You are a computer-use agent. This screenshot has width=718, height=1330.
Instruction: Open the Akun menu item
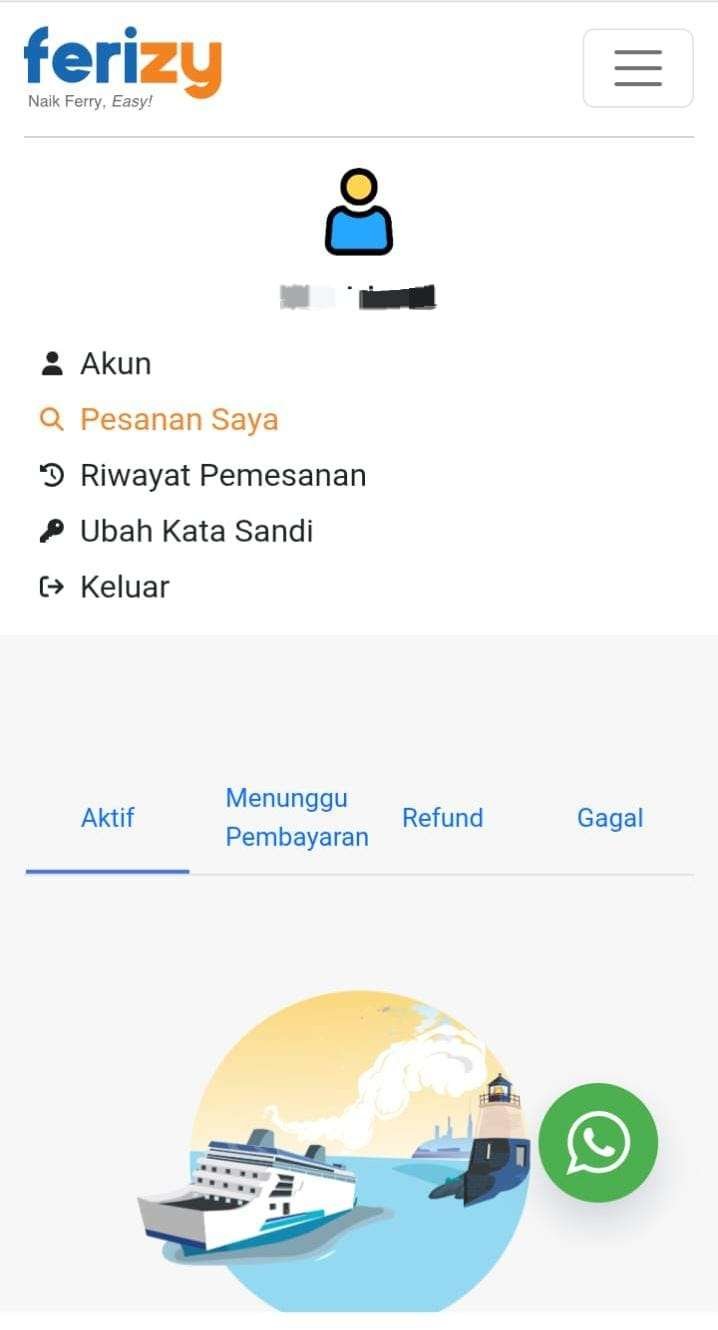pyautogui.click(x=115, y=364)
